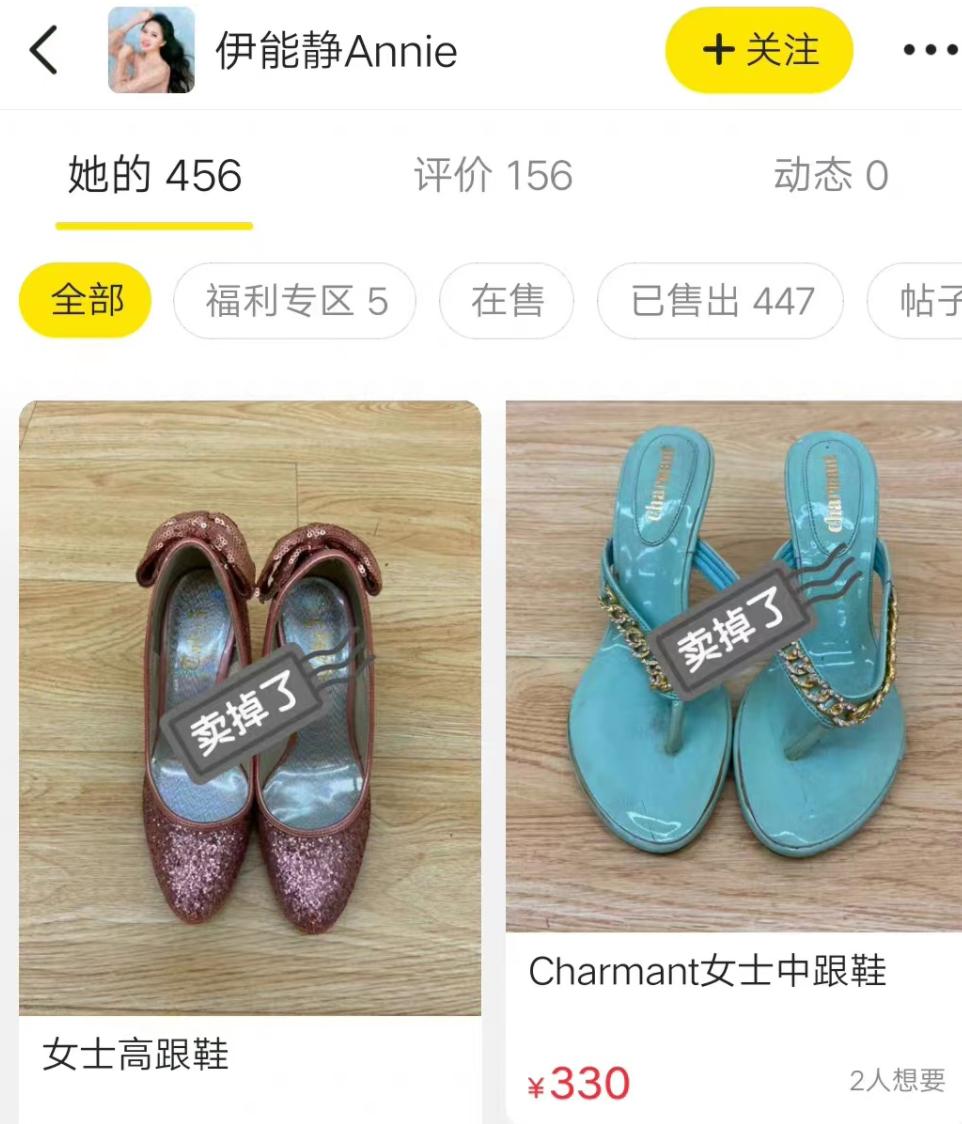Select the 全部 filter chip
The height and width of the screenshot is (1124, 962).
(x=84, y=298)
